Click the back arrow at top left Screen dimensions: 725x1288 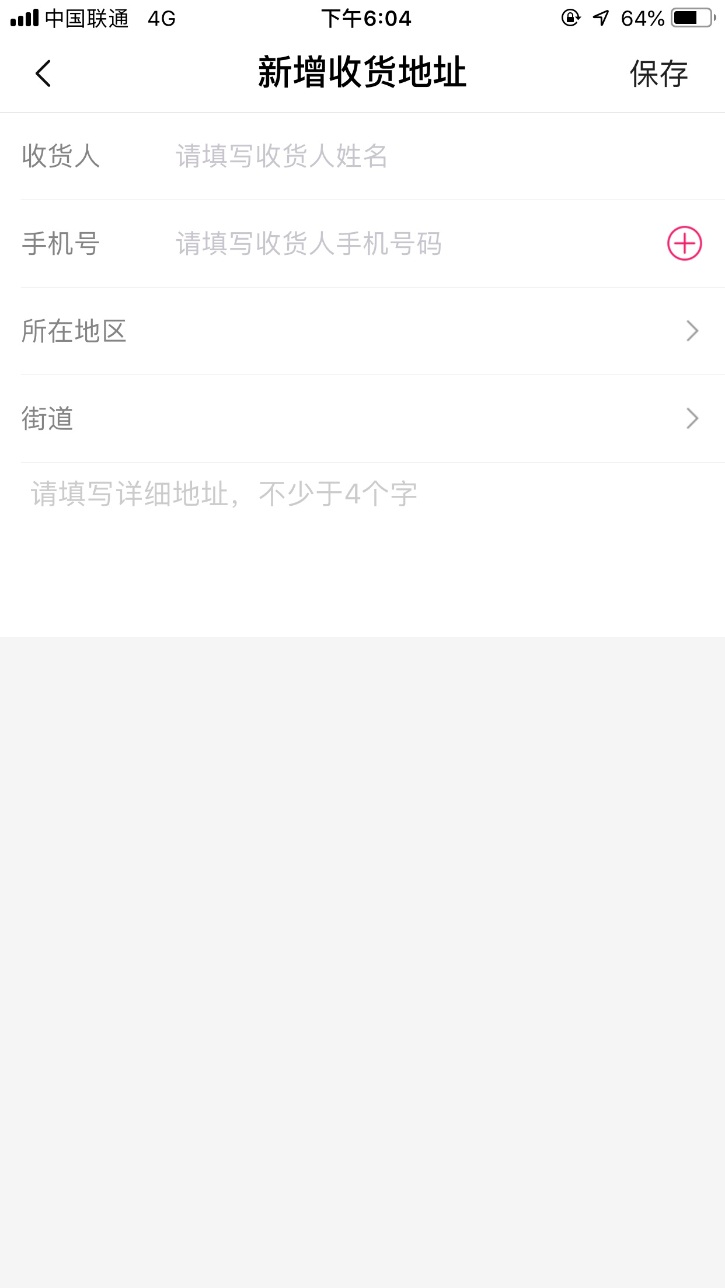[42, 73]
